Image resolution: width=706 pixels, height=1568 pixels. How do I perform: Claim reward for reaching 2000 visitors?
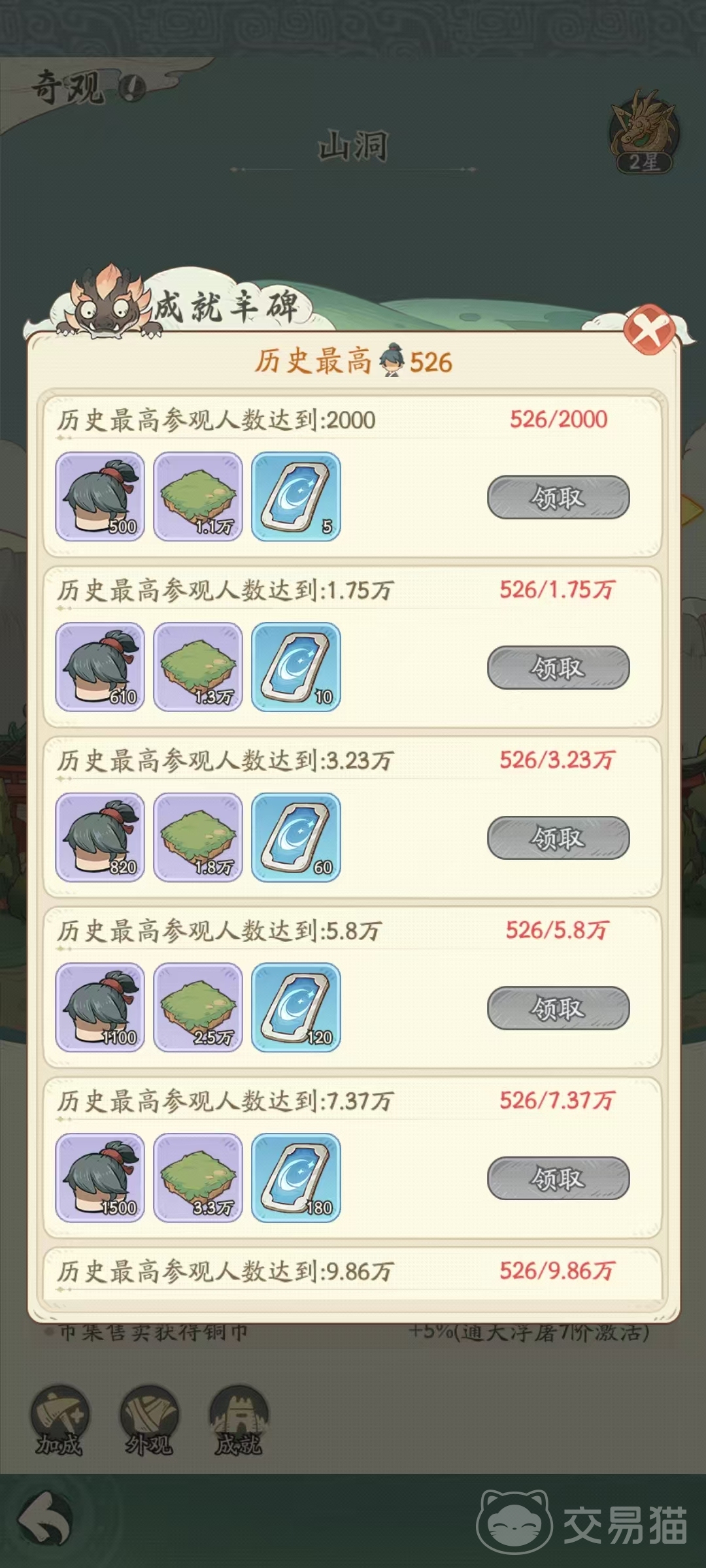[558, 497]
